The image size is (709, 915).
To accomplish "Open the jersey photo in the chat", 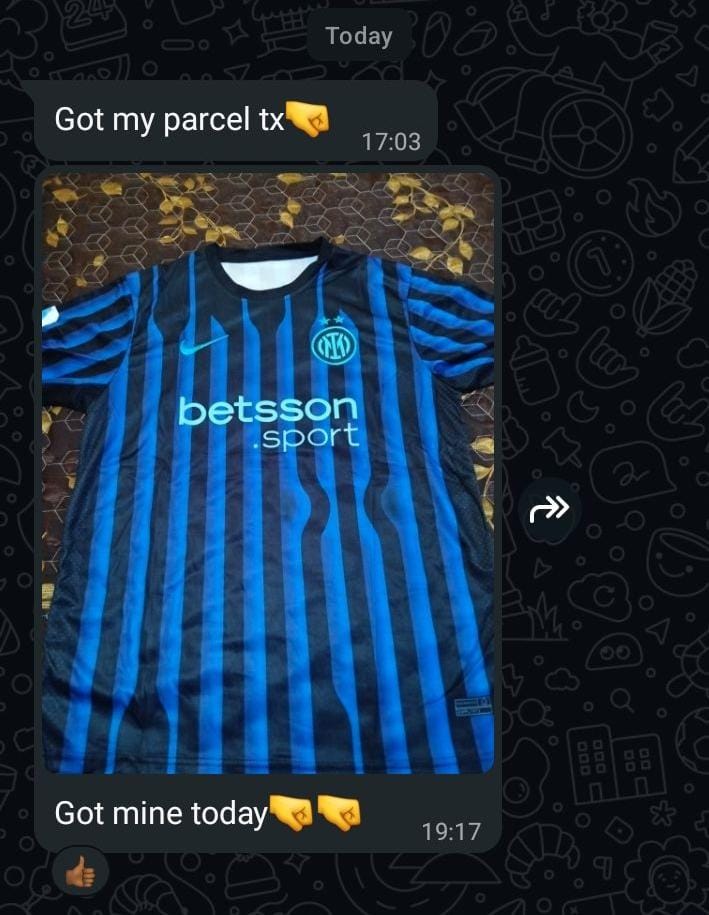I will (x=268, y=472).
